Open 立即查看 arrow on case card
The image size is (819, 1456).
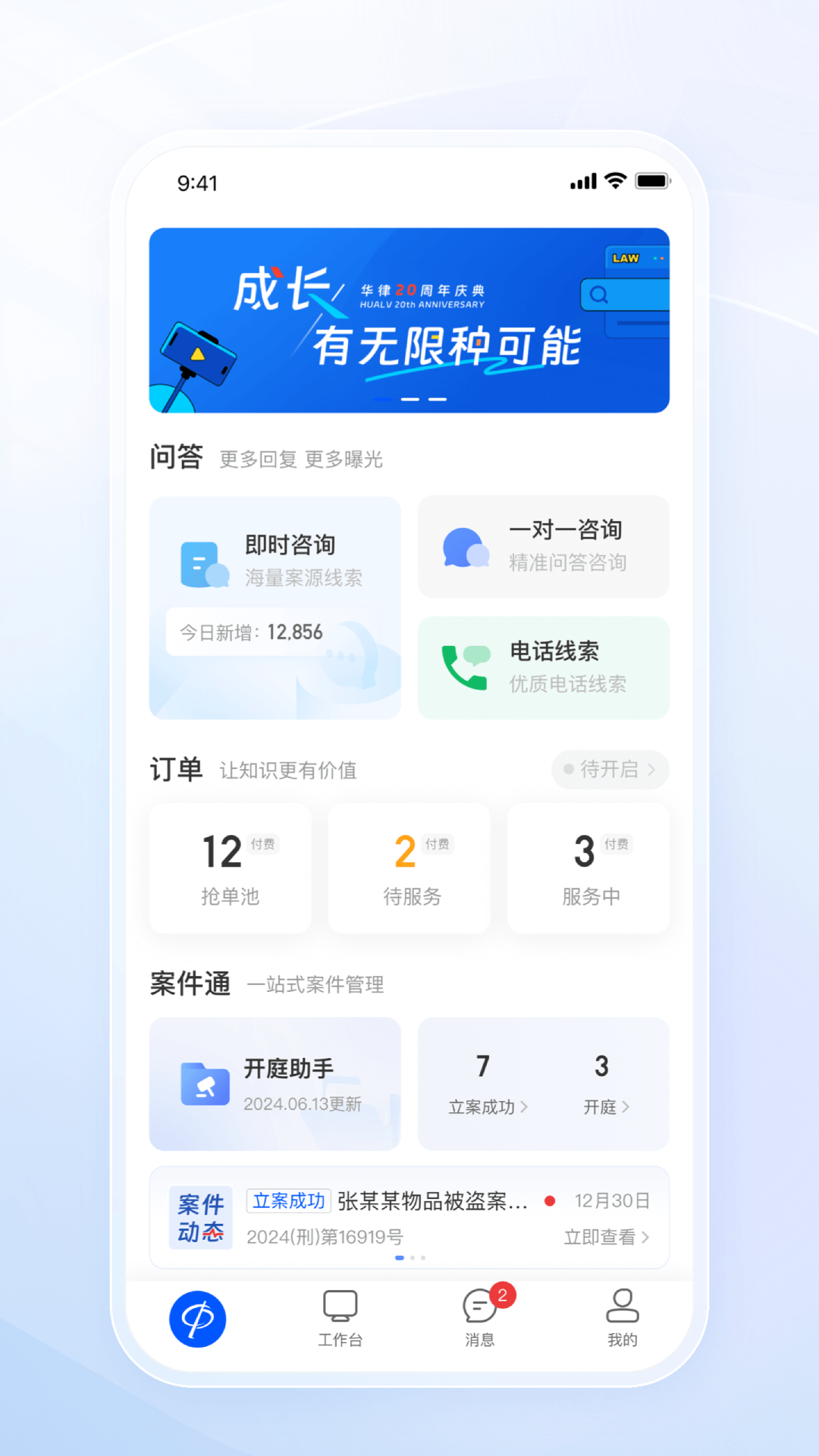[x=645, y=1237]
